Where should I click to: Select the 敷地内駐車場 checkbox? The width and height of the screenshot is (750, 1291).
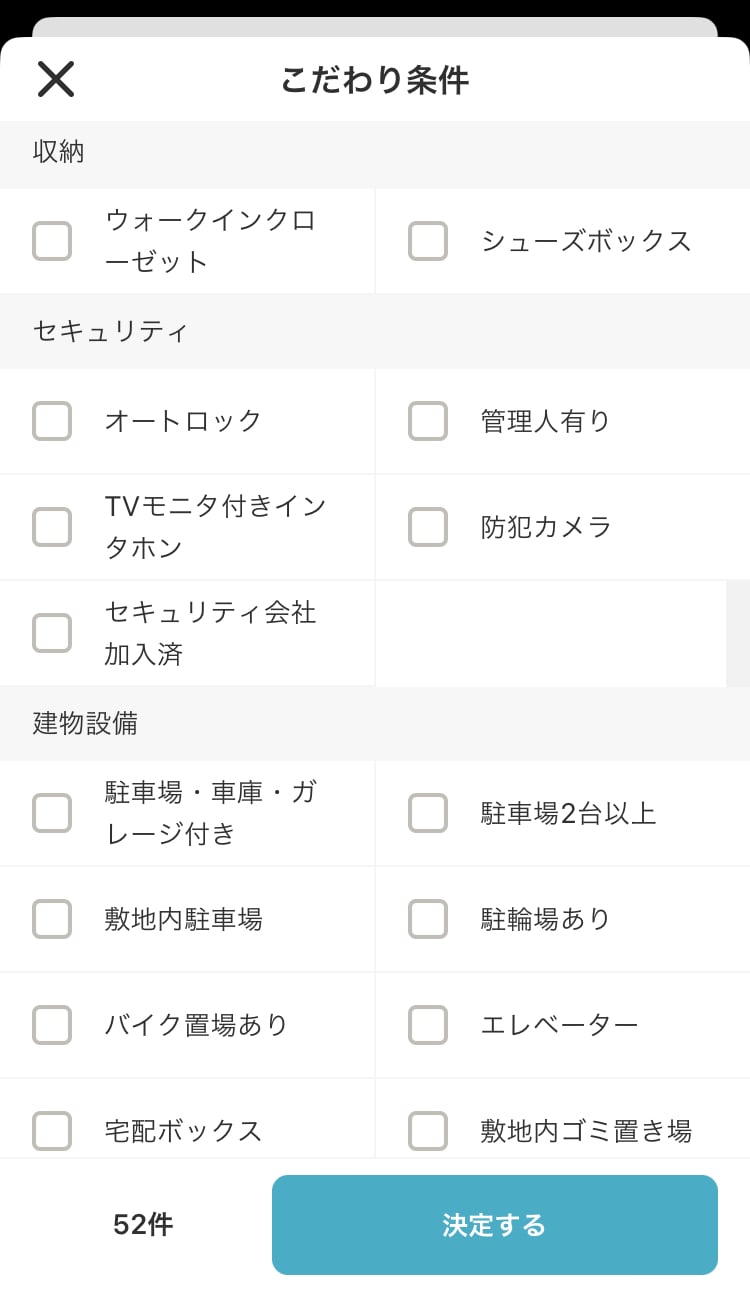[52, 919]
